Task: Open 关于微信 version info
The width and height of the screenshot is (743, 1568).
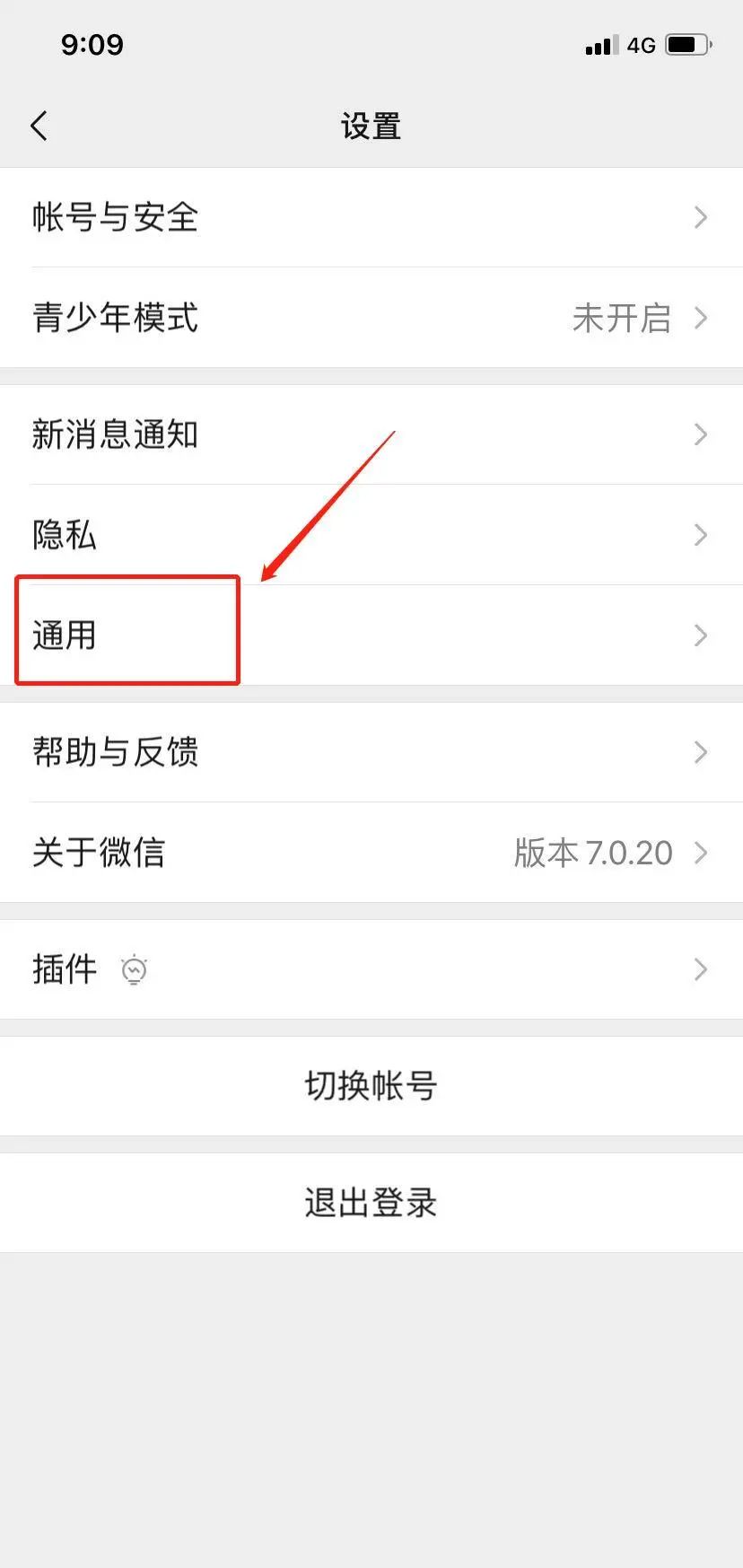Action: (371, 853)
